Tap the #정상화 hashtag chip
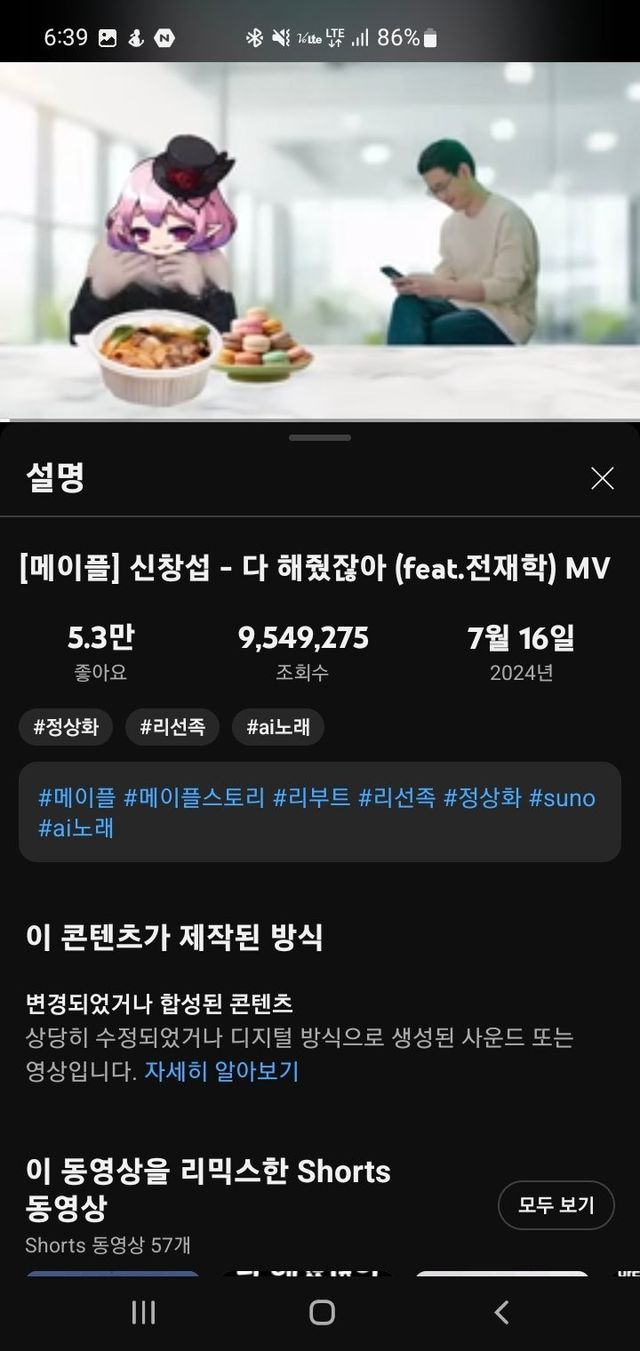Viewport: 640px width, 1351px height. coord(66,727)
